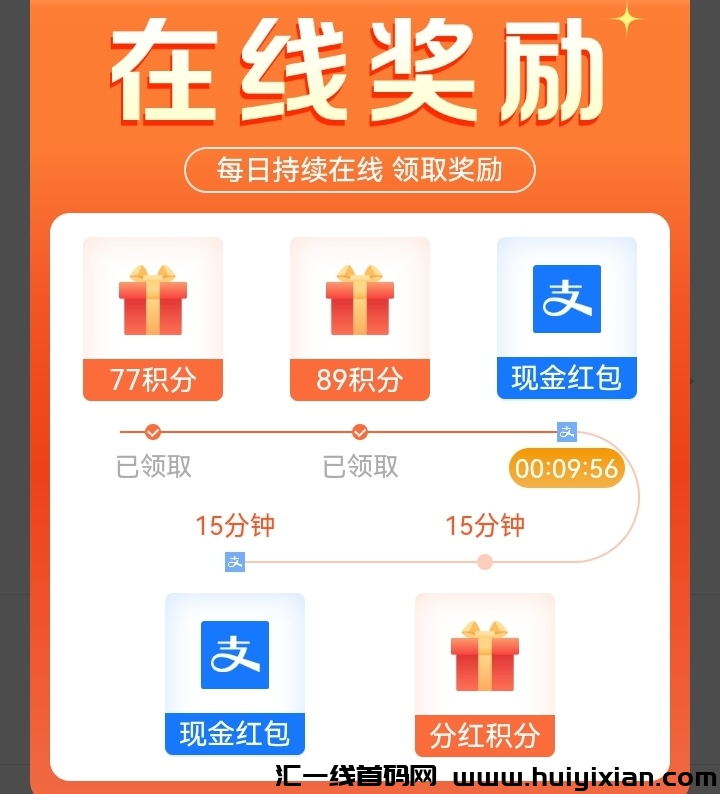Toggle the first 已领取 checkmark on the timeline
Image resolution: width=720 pixels, height=794 pixels.
tap(152, 432)
